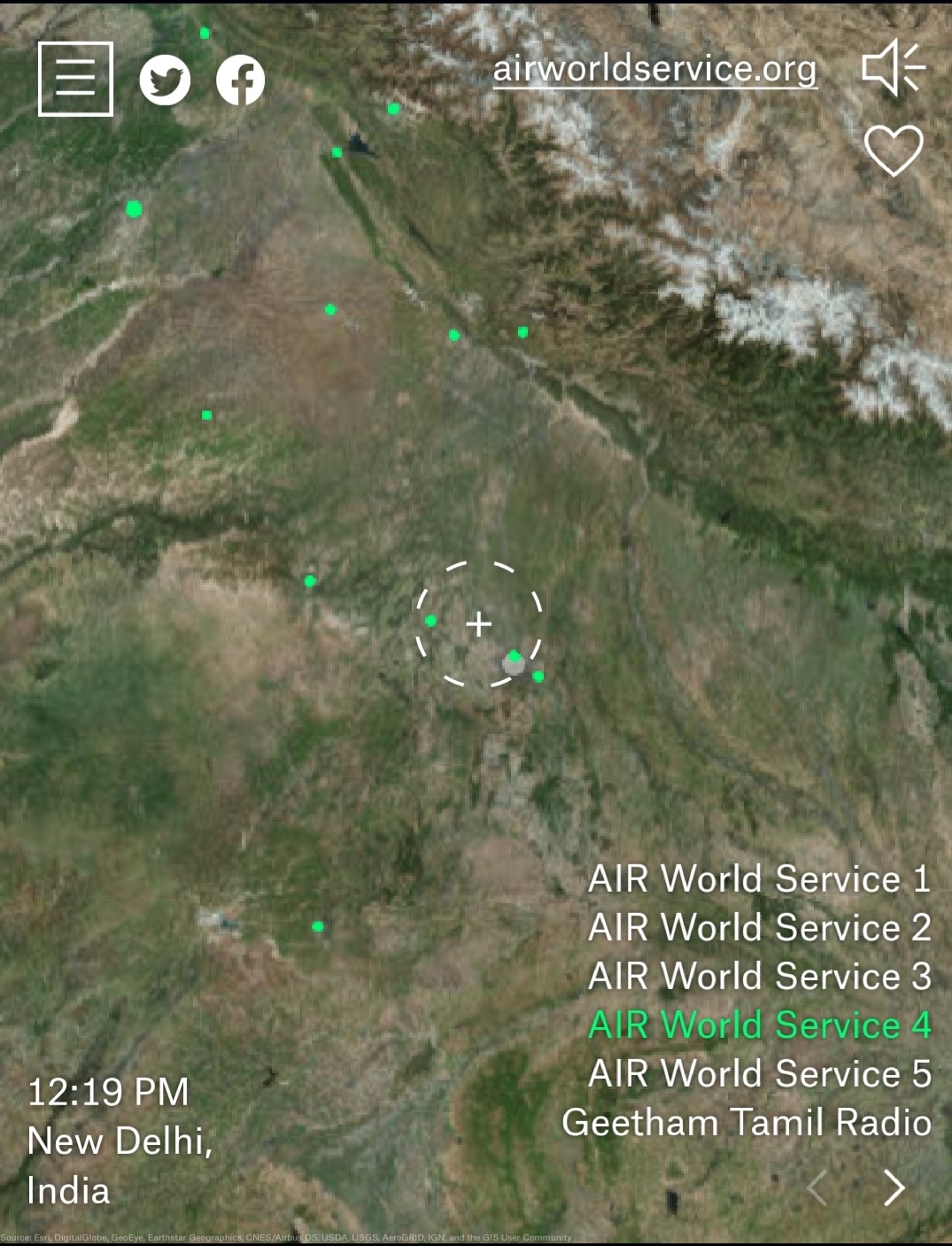Go to previous page of stations
Image resolution: width=952 pixels, height=1246 pixels.
point(817,1188)
